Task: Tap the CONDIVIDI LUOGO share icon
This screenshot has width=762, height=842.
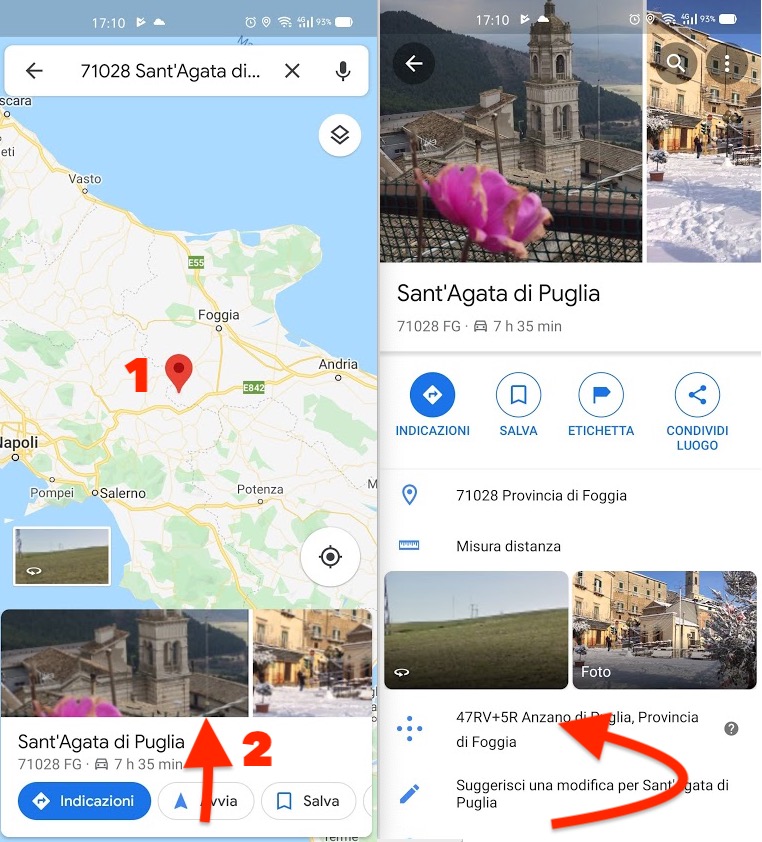Action: (x=696, y=394)
